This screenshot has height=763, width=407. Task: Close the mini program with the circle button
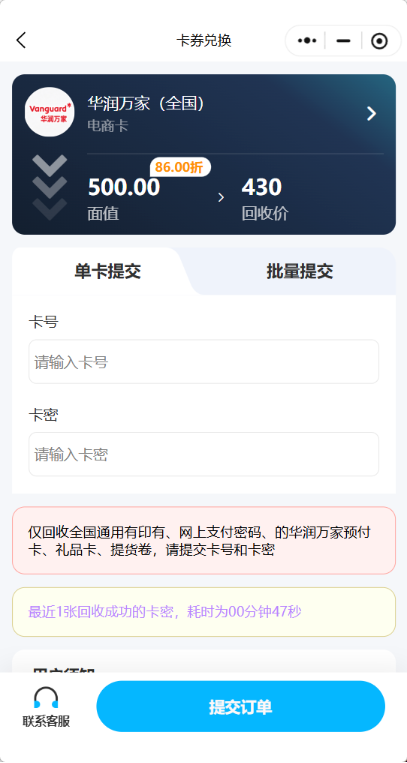379,41
